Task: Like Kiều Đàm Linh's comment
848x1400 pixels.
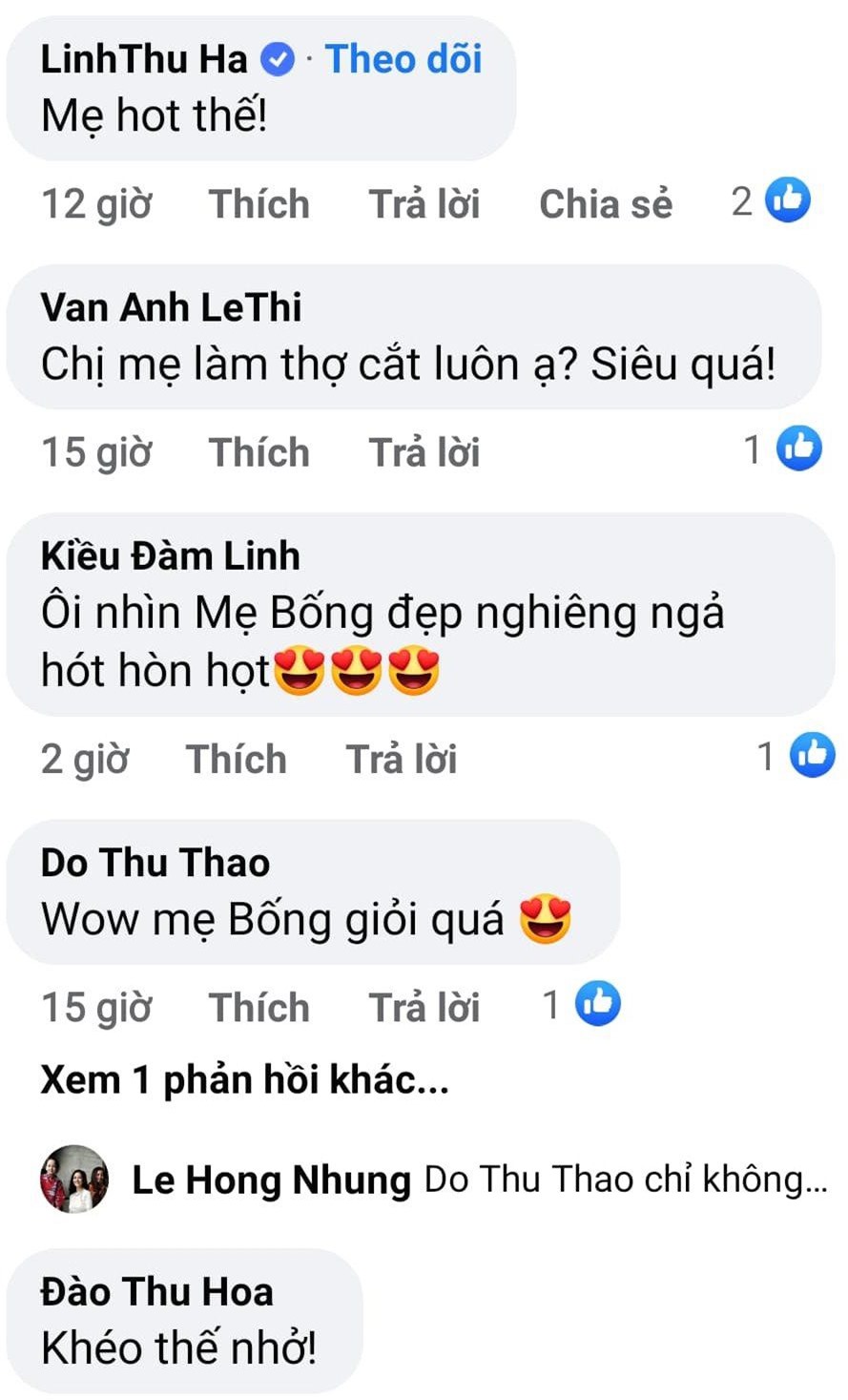Action: 236,760
